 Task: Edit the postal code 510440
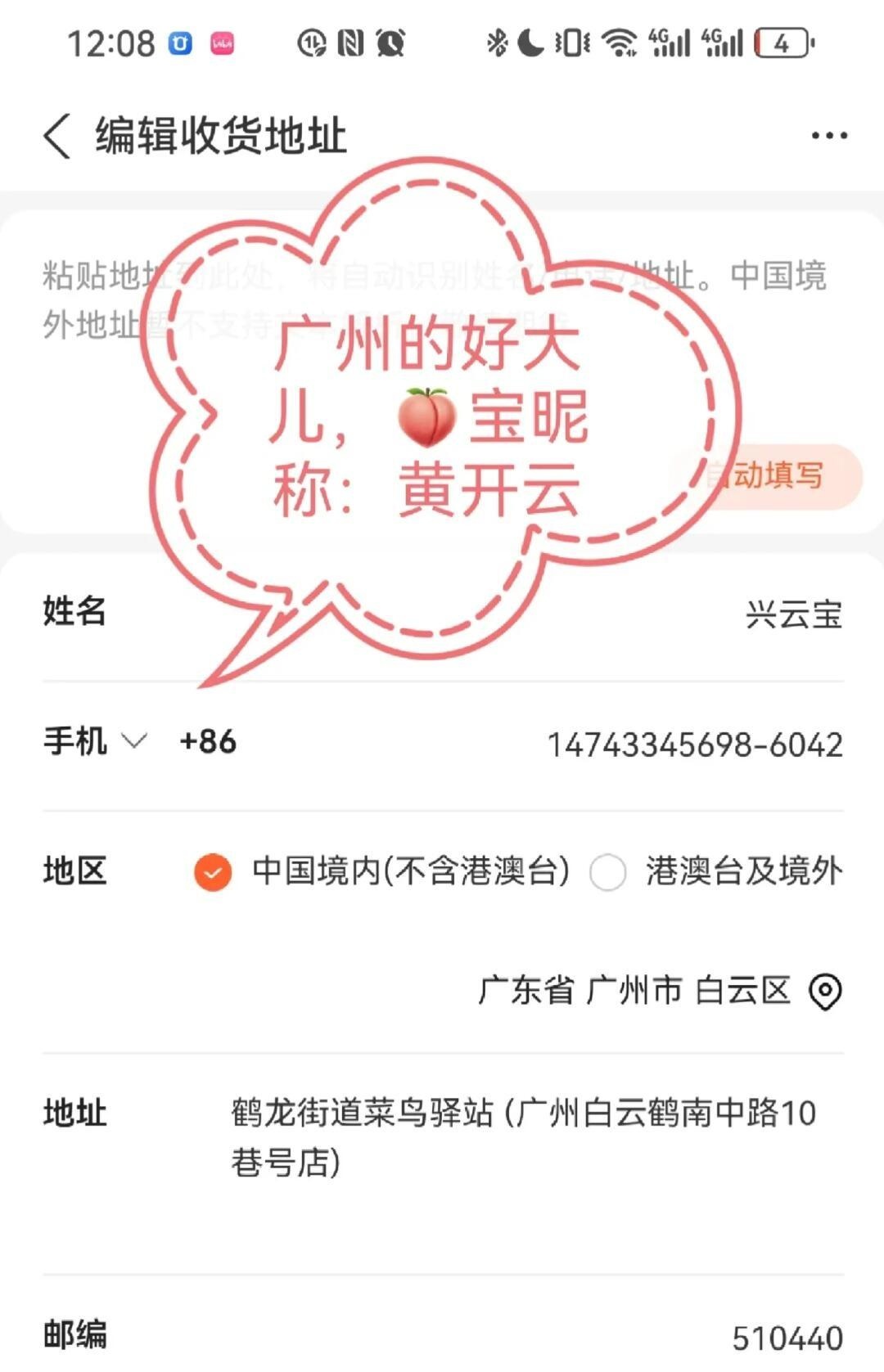[x=787, y=1338]
